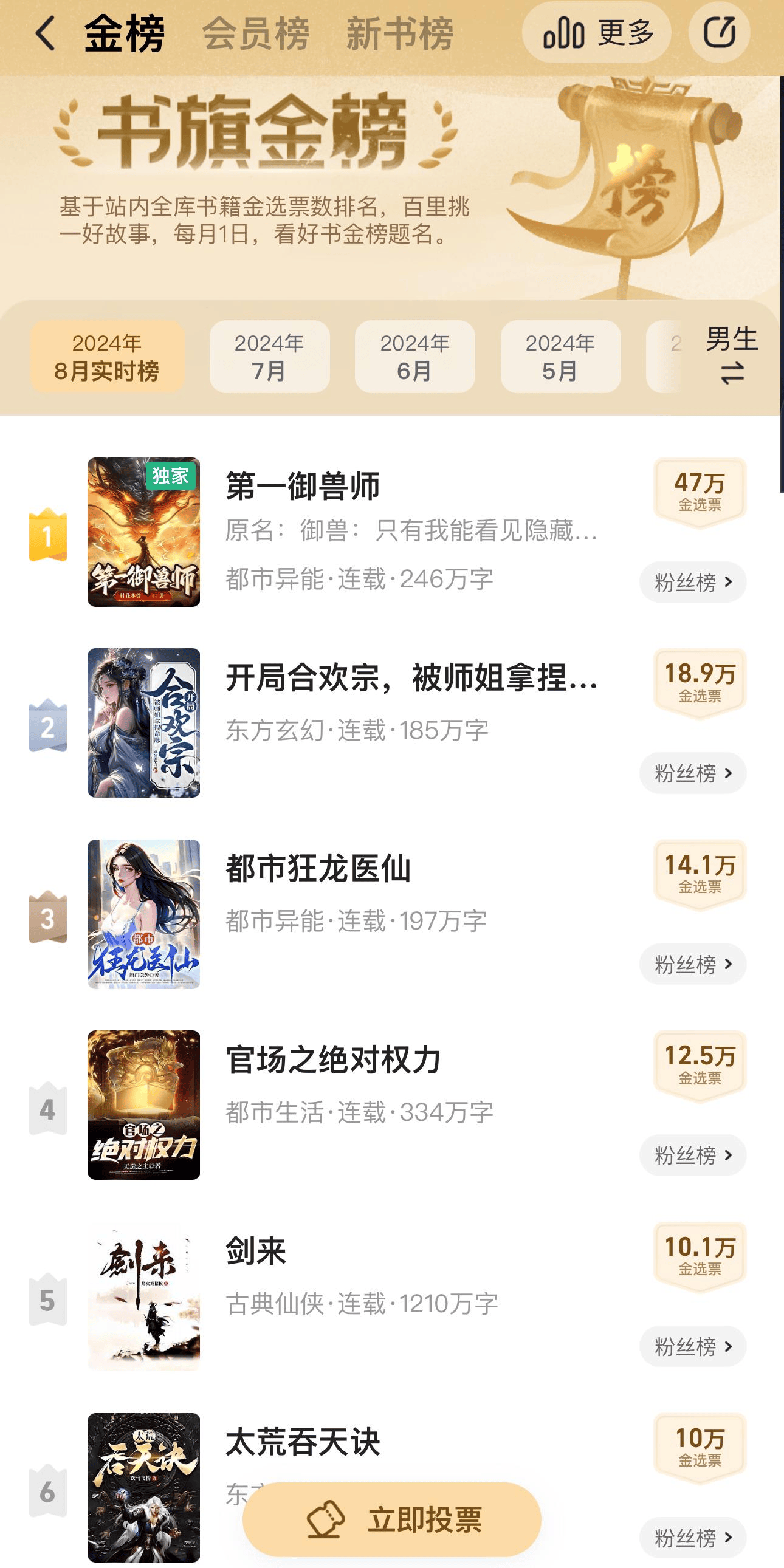Viewport: 784px width, 1568px height.
Task: View 粉丝榜 for 官场之绝对权力
Action: [x=693, y=1155]
